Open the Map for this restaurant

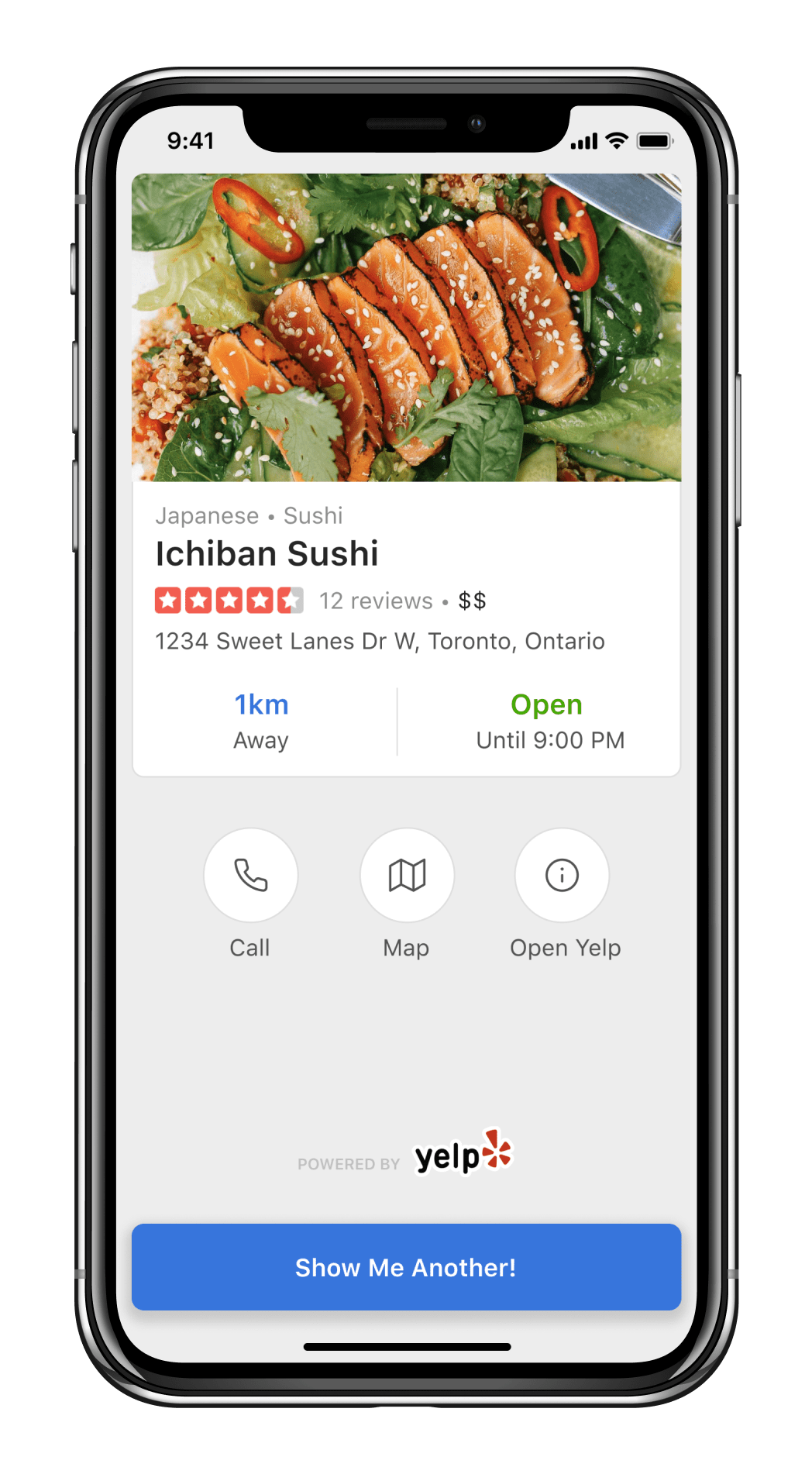click(407, 875)
